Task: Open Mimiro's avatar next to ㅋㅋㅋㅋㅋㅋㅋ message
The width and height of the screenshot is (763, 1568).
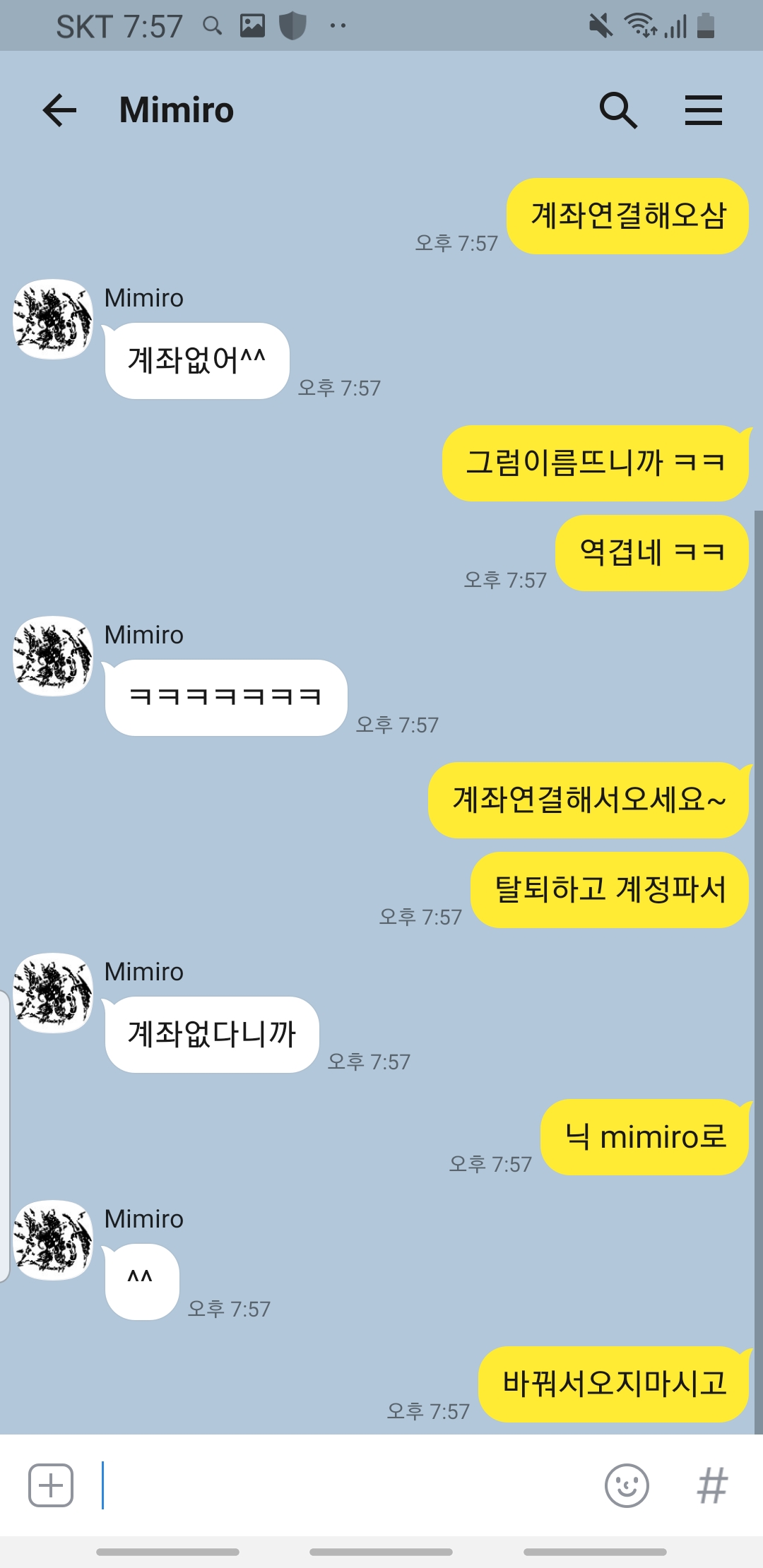Action: pyautogui.click(x=54, y=656)
